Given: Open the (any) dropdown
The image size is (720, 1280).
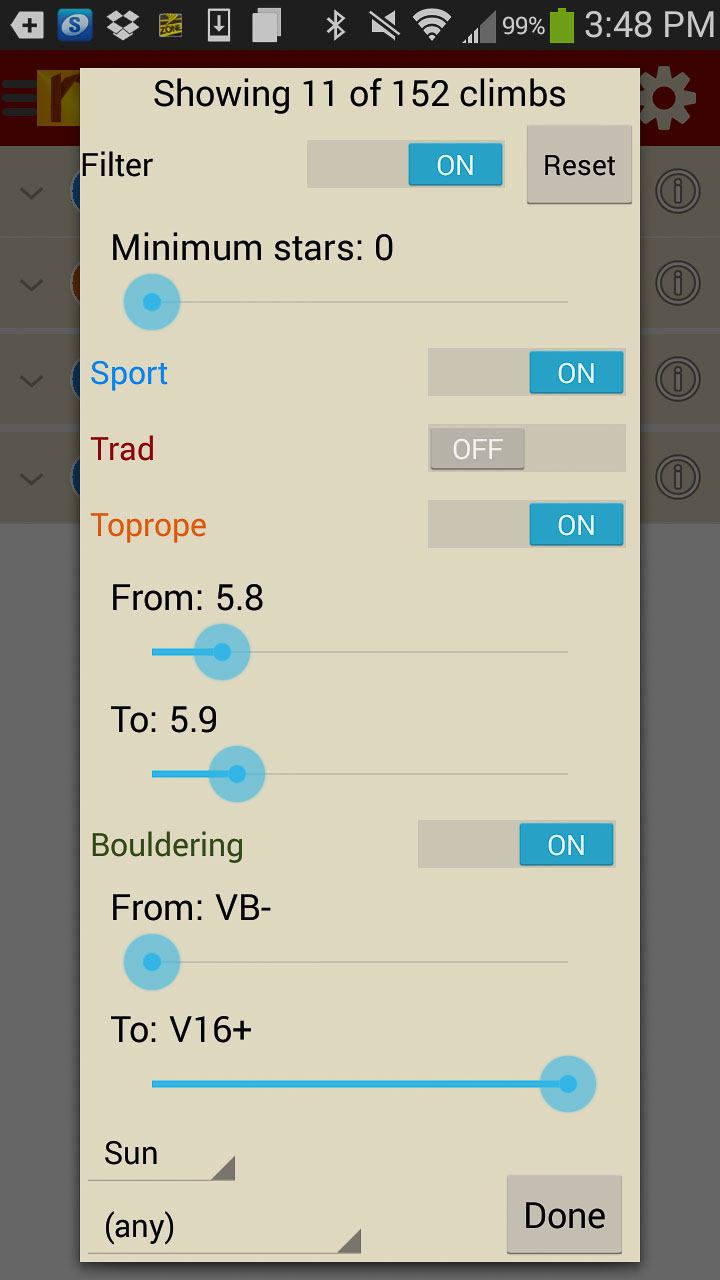Looking at the screenshot, I should point(223,1227).
